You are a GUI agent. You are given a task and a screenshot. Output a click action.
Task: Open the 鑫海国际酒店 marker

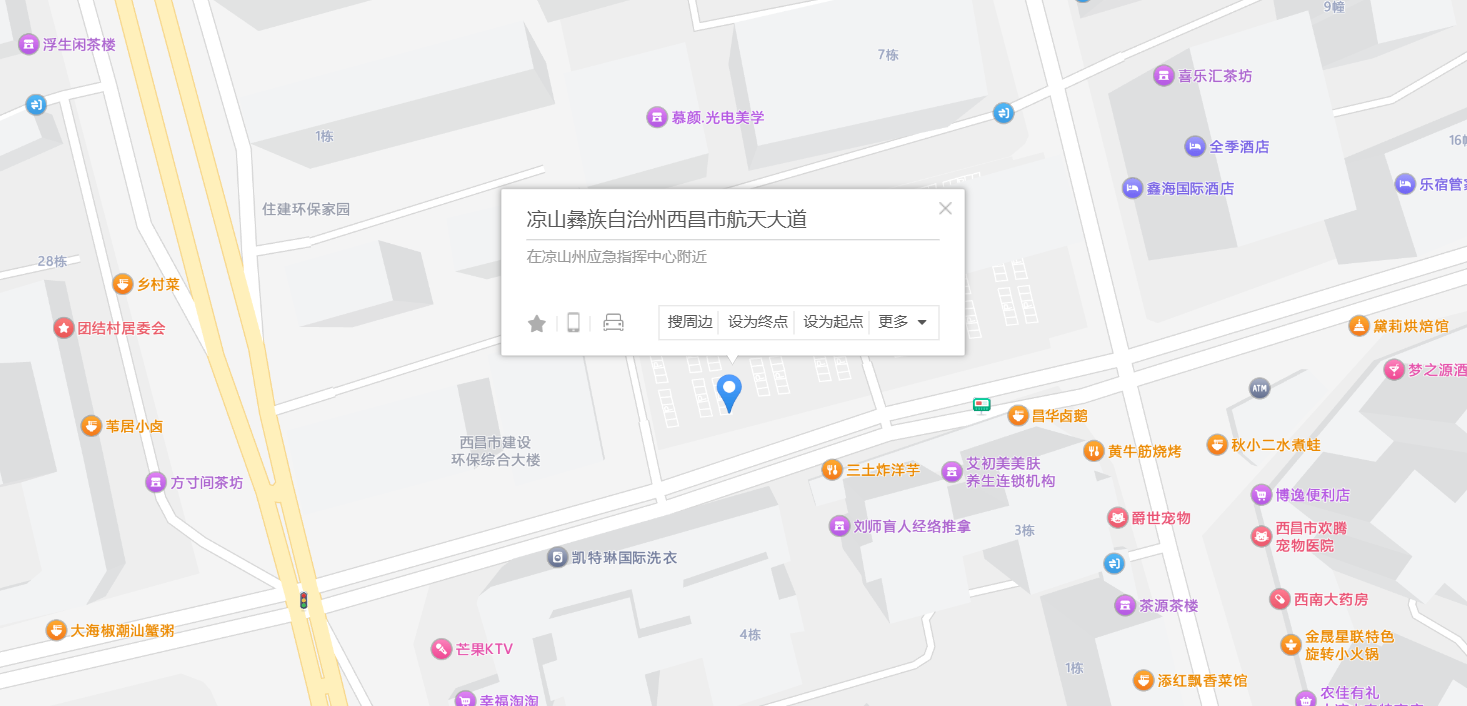pos(1132,188)
